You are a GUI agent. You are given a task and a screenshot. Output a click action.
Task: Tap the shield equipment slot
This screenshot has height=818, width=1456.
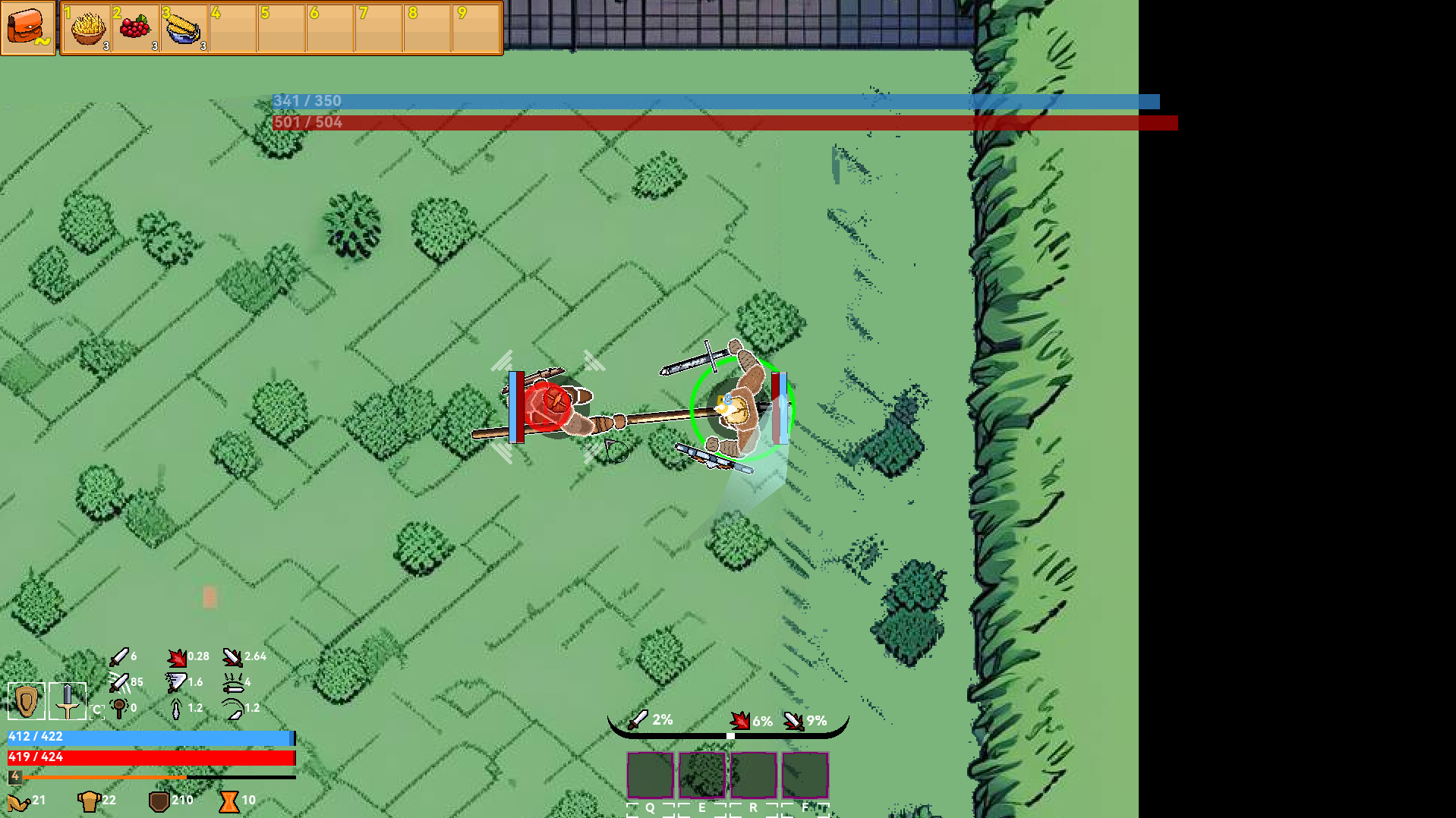pos(27,700)
